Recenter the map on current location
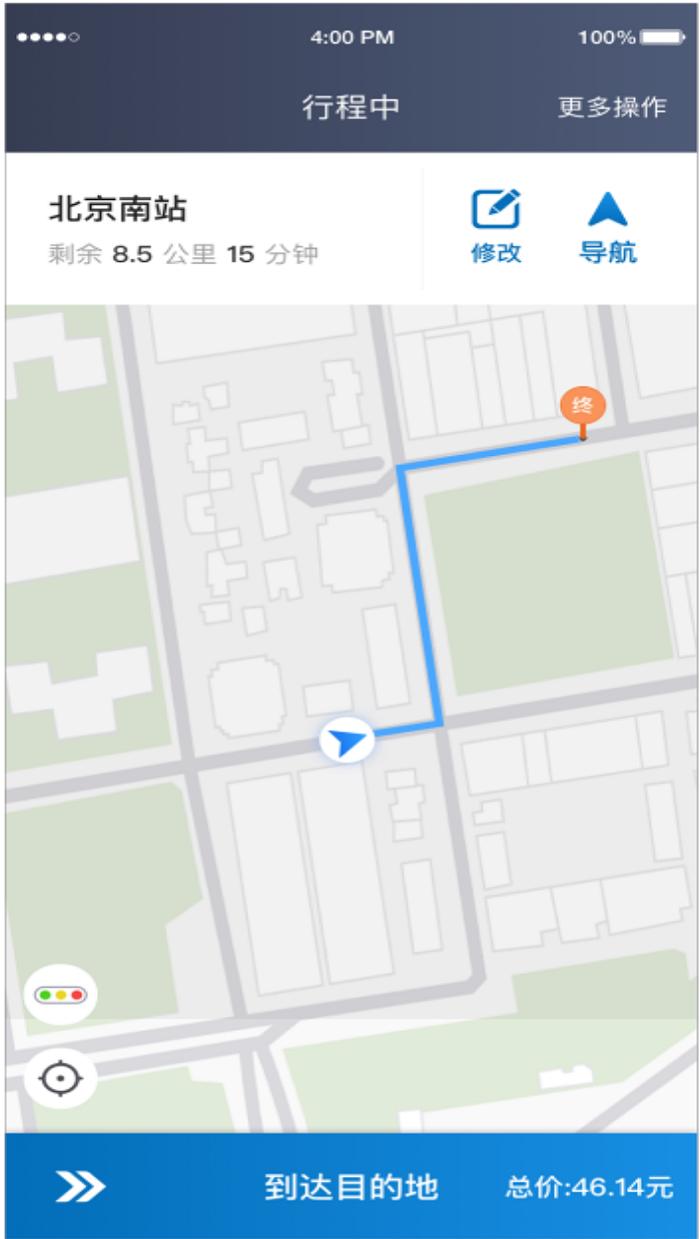700x1239 pixels. point(61,1080)
